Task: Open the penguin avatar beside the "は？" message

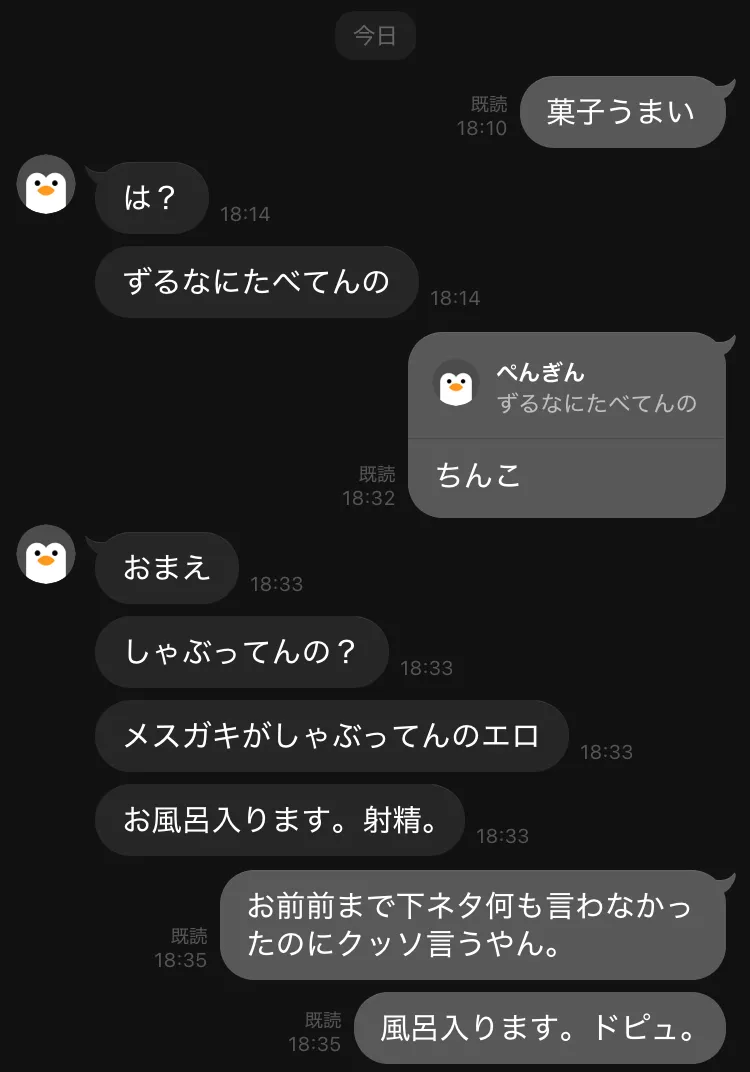Action: (46, 185)
